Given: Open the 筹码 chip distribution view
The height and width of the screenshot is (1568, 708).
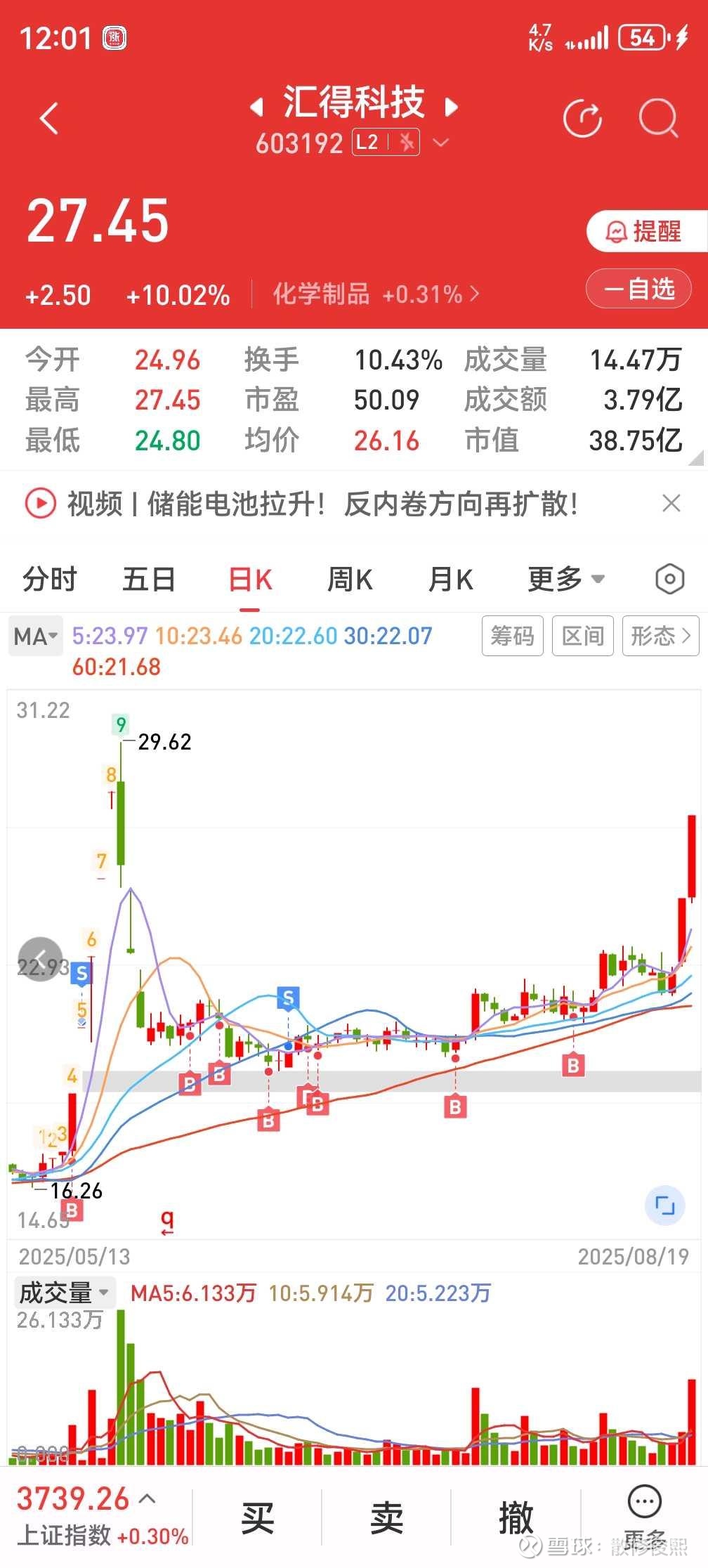Looking at the screenshot, I should (x=512, y=636).
